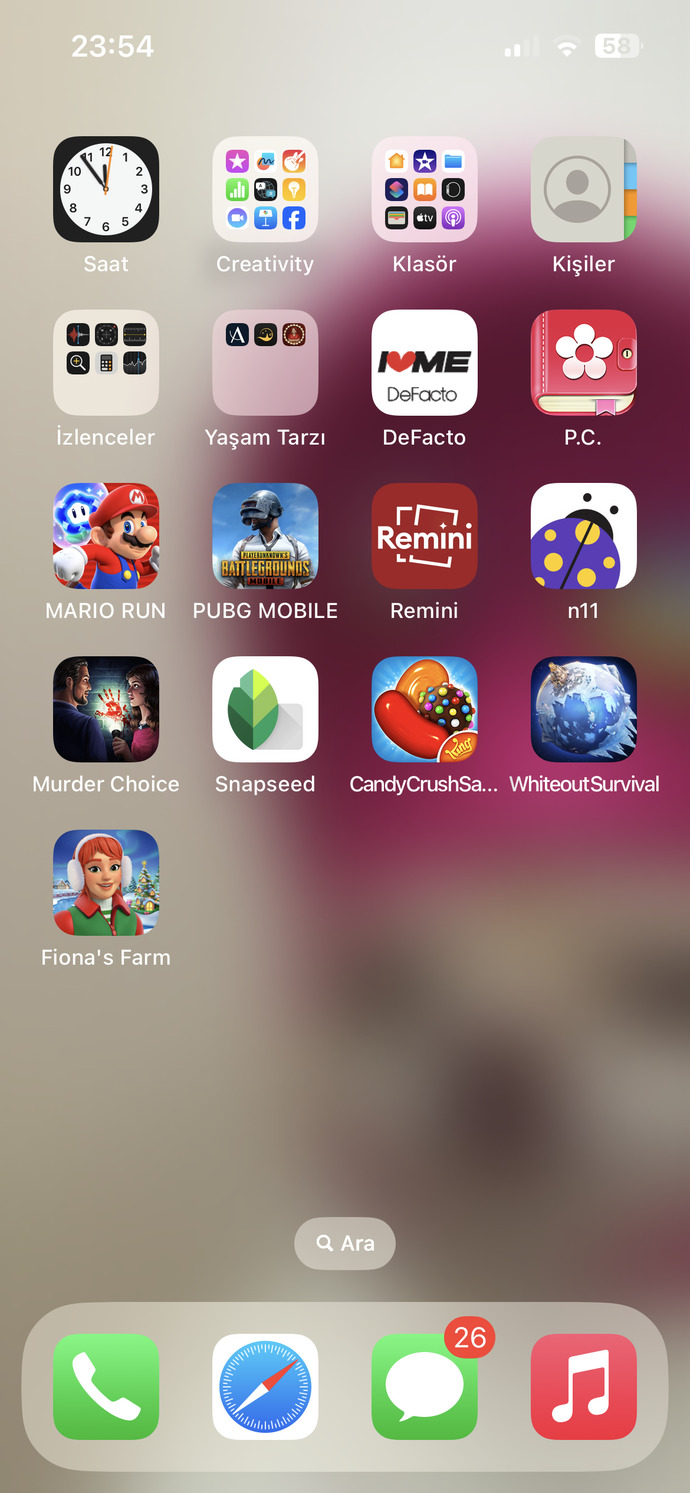Launch WhiteoutSurvival game
The height and width of the screenshot is (1493, 690).
tap(584, 709)
